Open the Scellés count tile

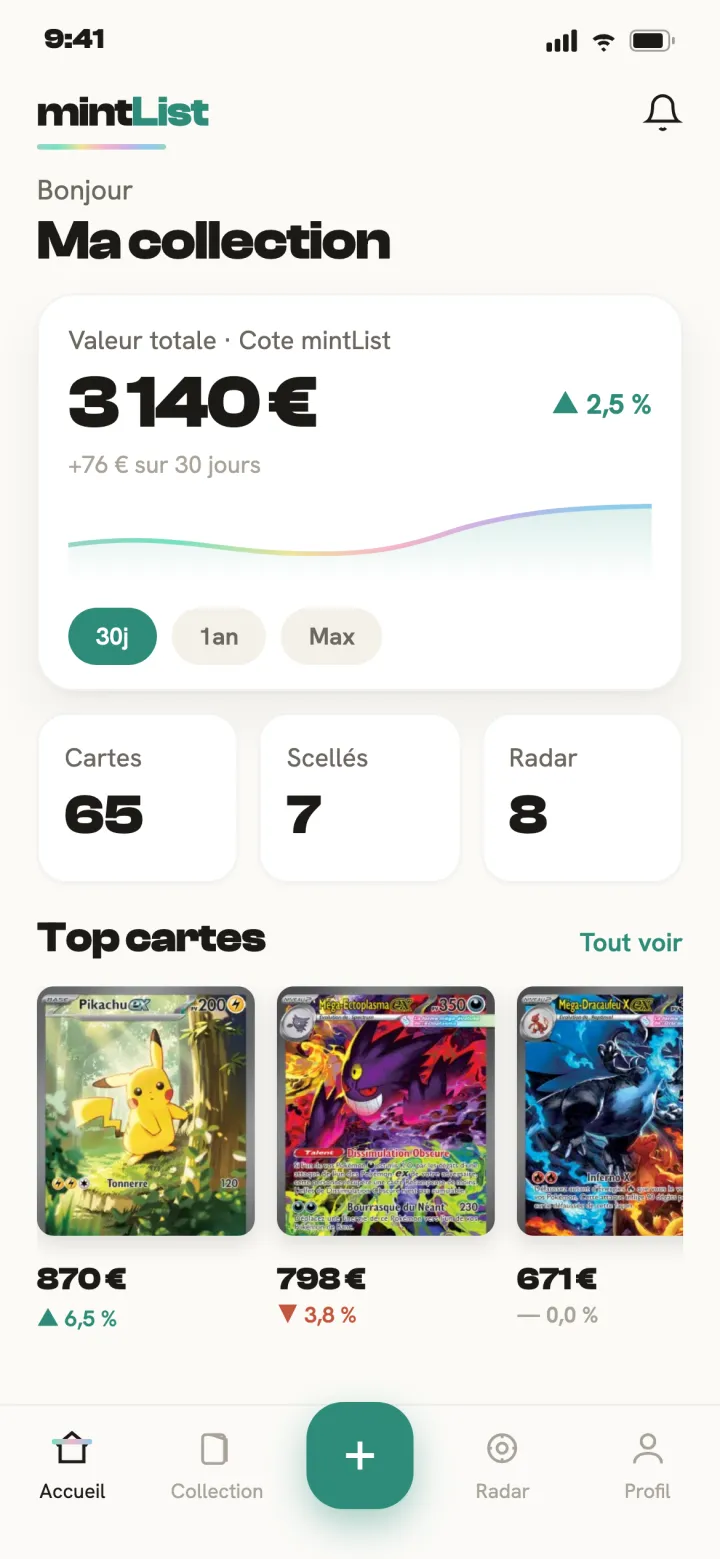[x=360, y=798]
